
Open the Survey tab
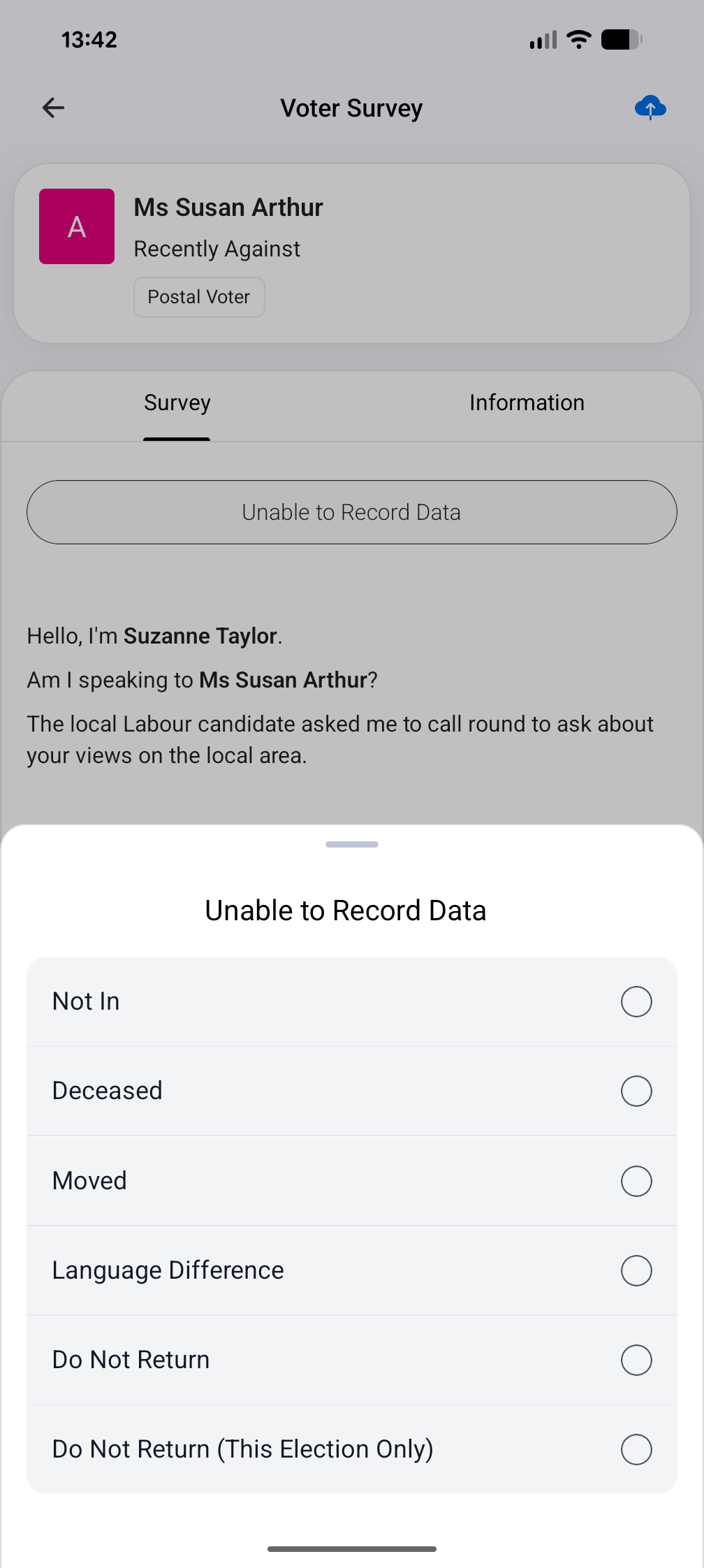[x=177, y=403]
